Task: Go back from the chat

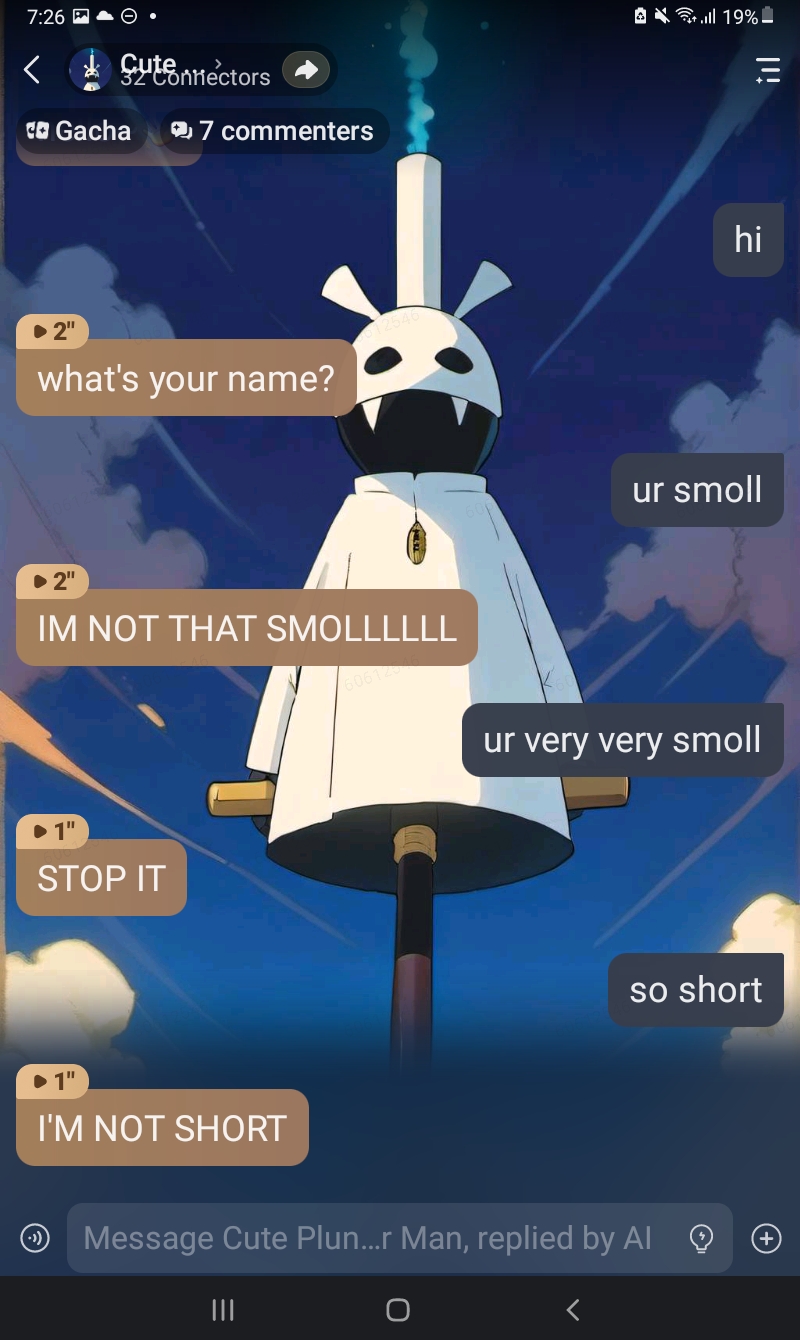Action: coord(32,70)
